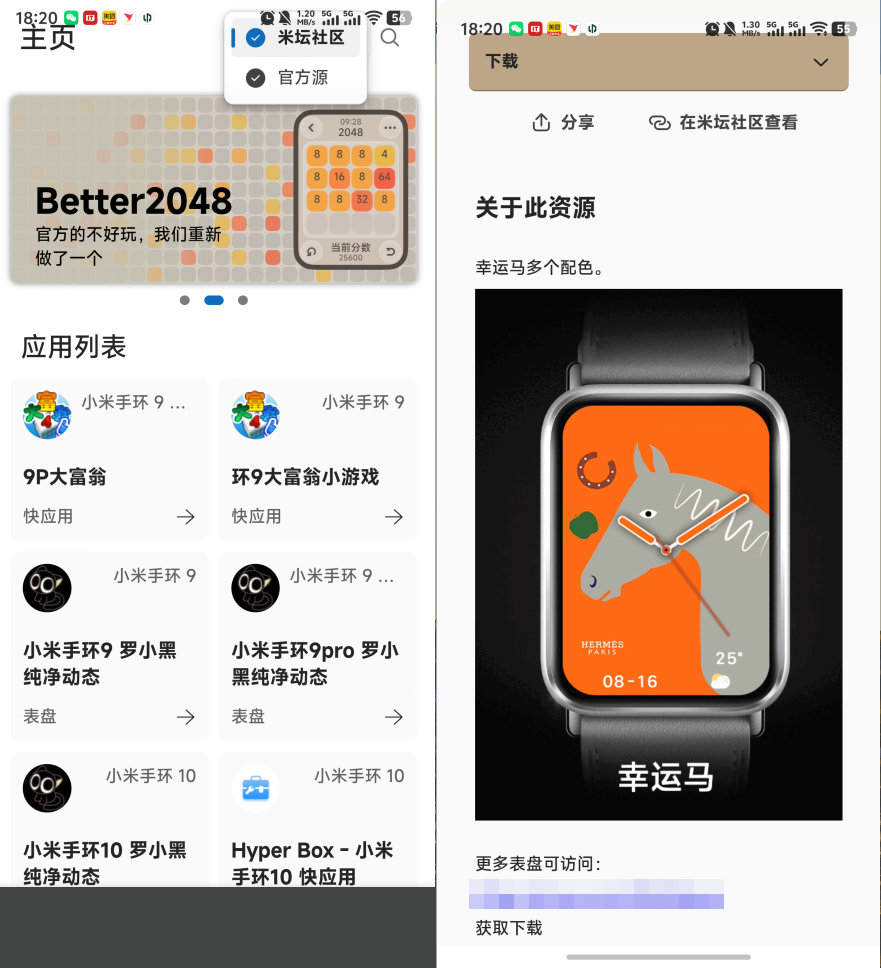Open the search magnifier icon

tap(390, 38)
